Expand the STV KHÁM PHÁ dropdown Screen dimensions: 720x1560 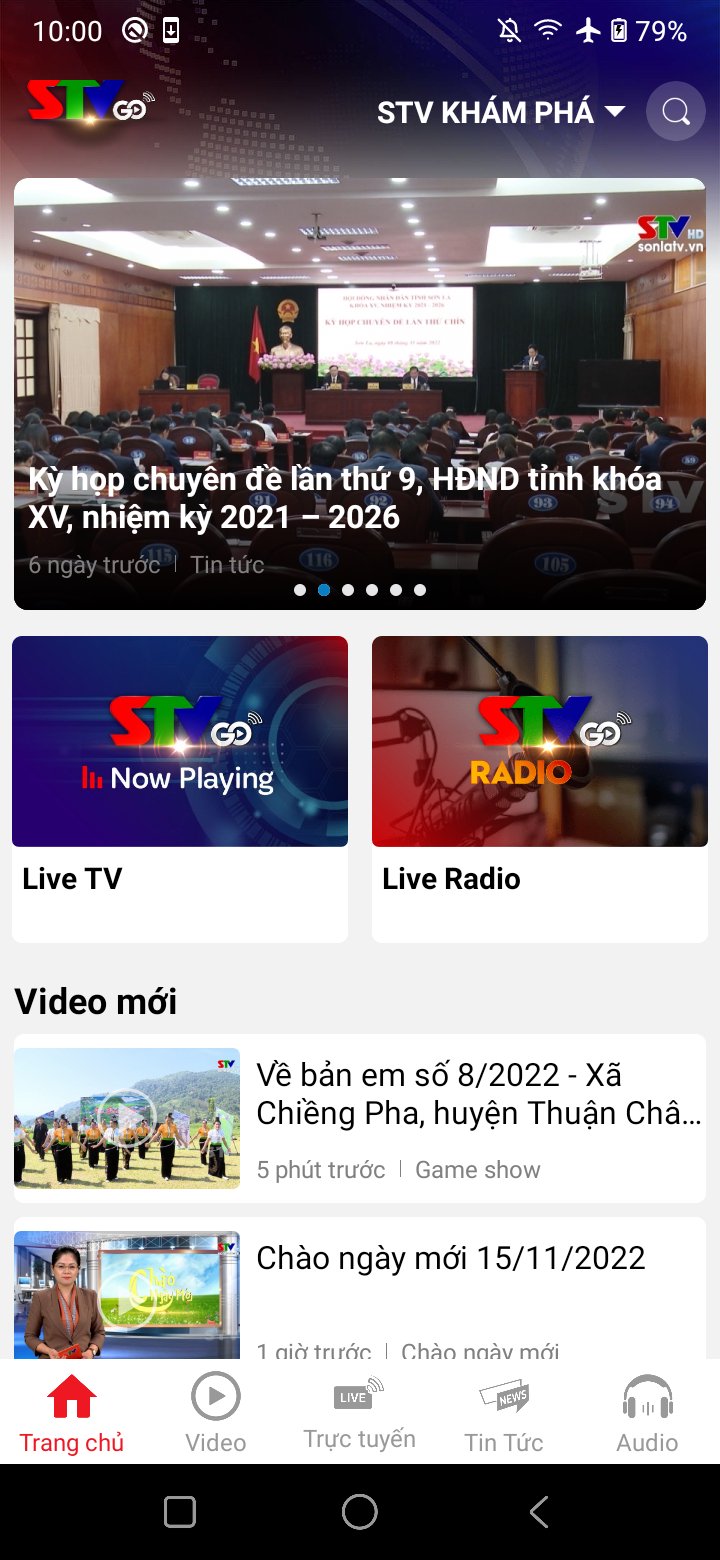point(501,112)
